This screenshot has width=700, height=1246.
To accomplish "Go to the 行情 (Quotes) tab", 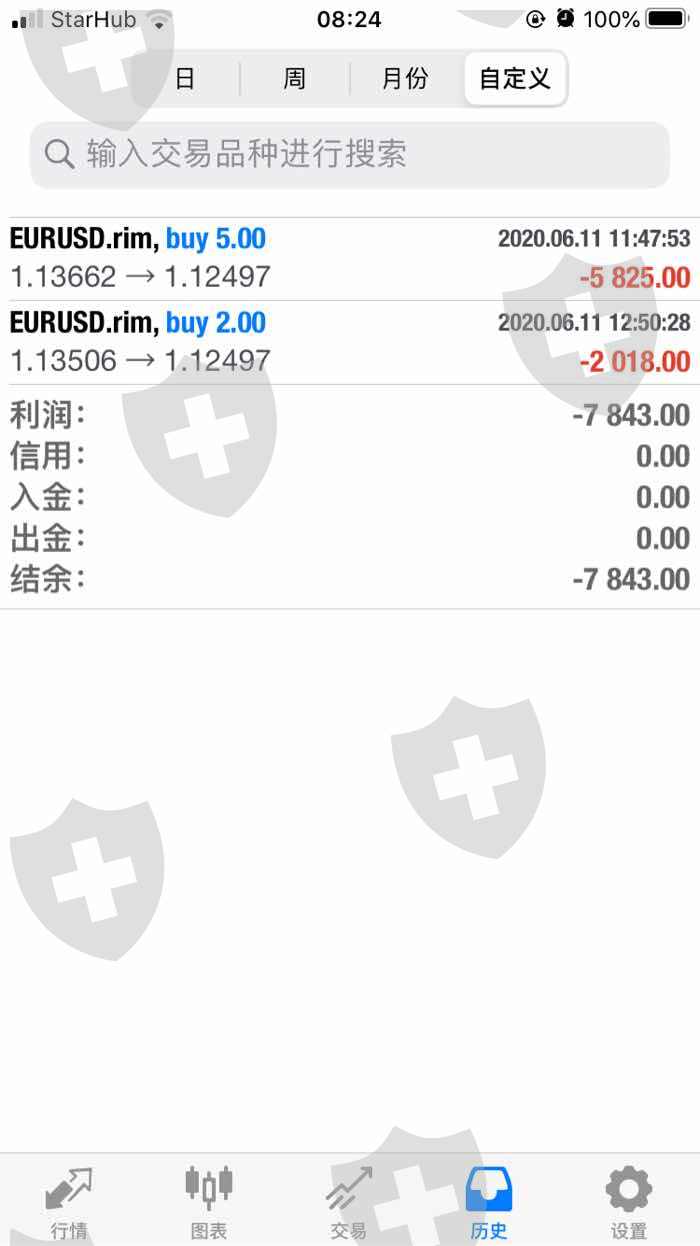I will (x=69, y=1201).
